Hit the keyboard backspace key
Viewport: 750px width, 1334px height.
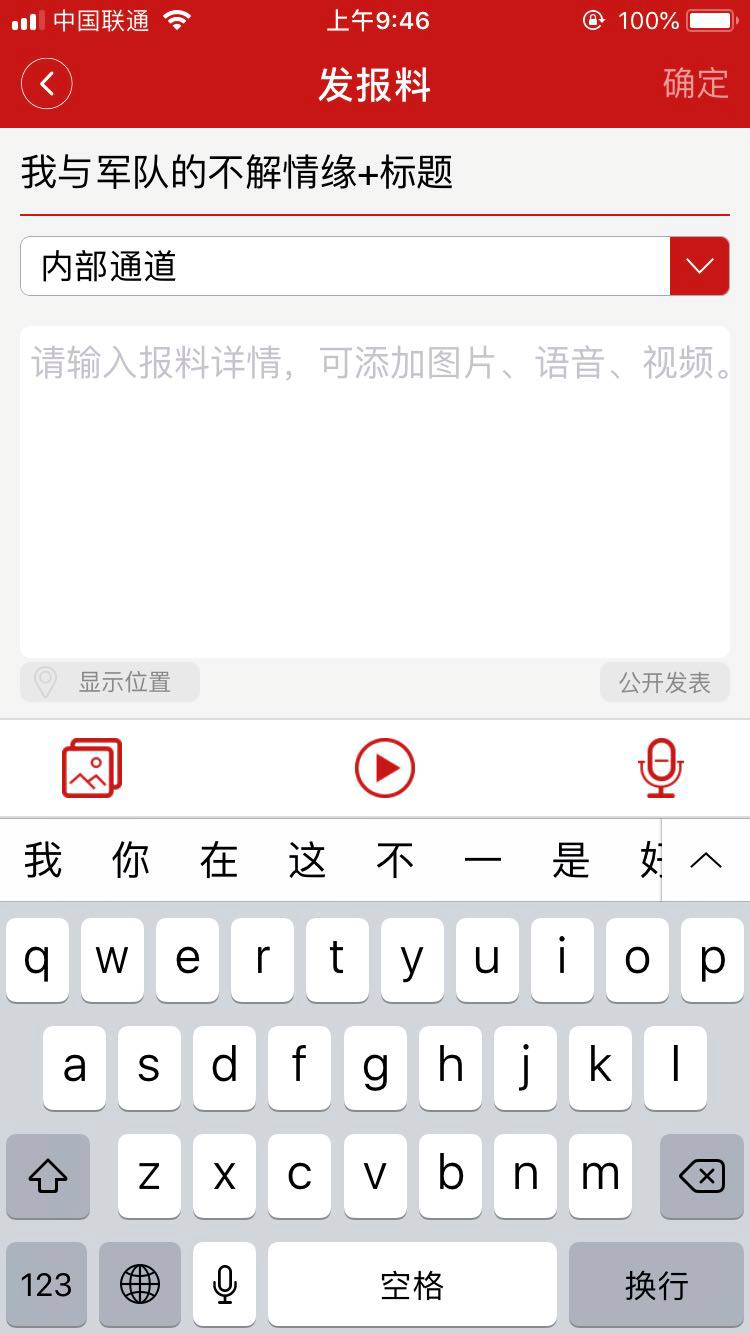pyautogui.click(x=701, y=1177)
